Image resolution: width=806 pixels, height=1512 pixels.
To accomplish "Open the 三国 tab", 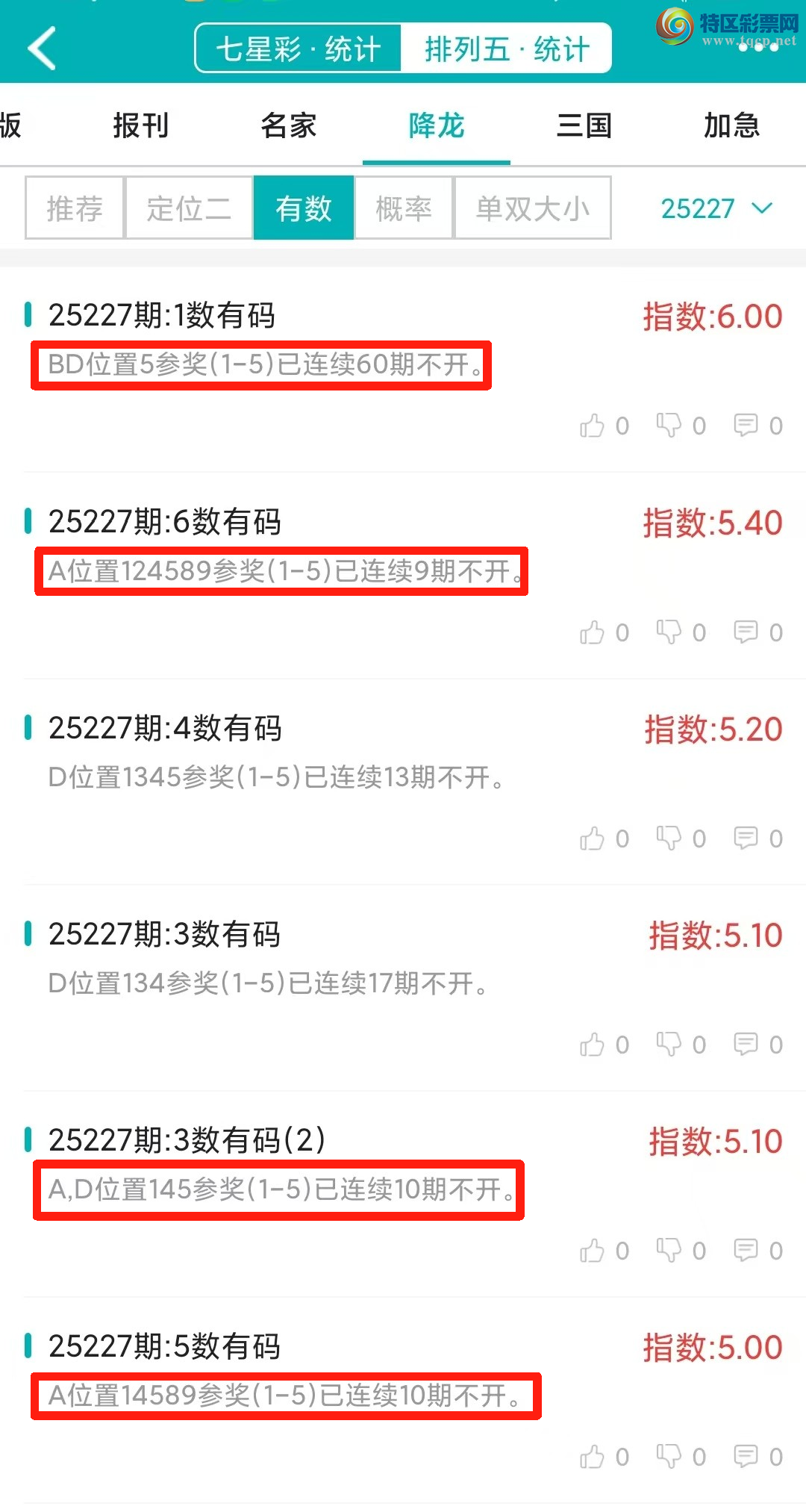I will [584, 125].
